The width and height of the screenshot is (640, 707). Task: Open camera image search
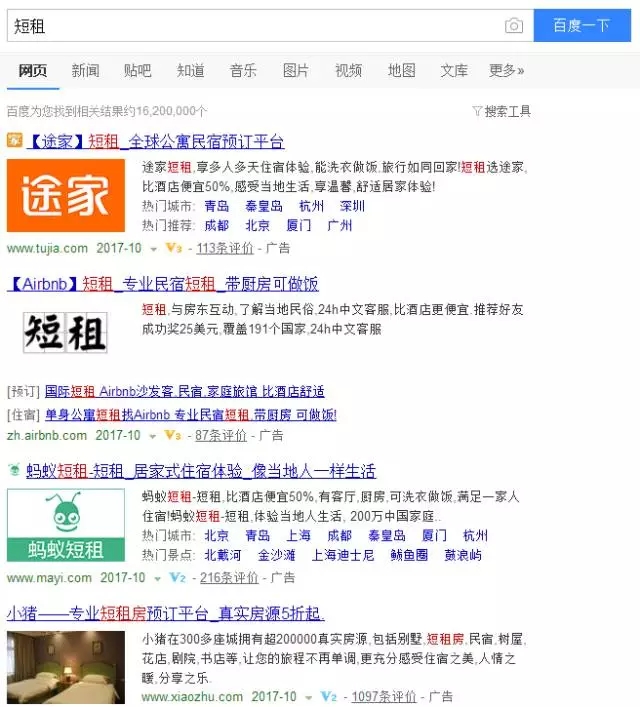pyautogui.click(x=514, y=26)
